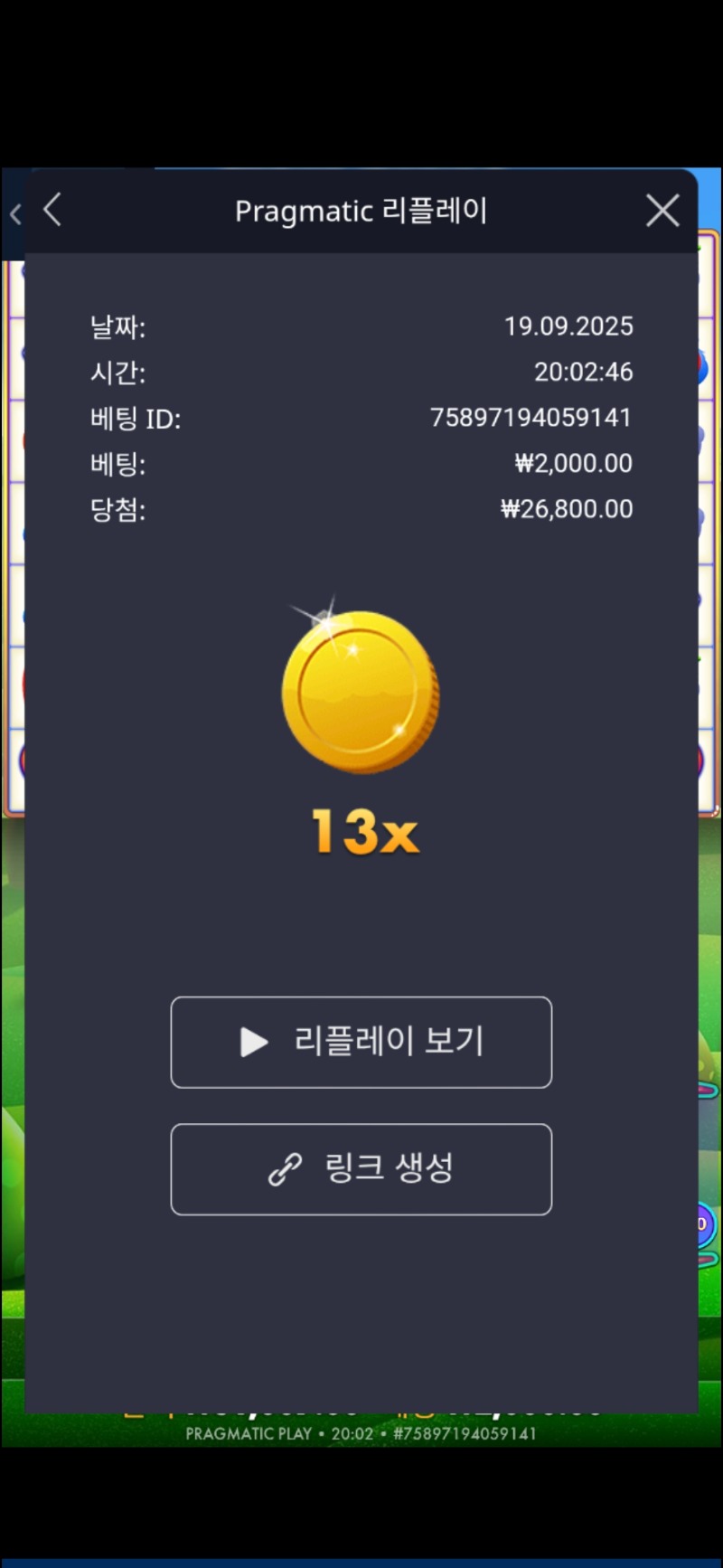Close the Pragmatic replay dialog
Image resolution: width=723 pixels, height=1568 pixels.
[x=662, y=211]
